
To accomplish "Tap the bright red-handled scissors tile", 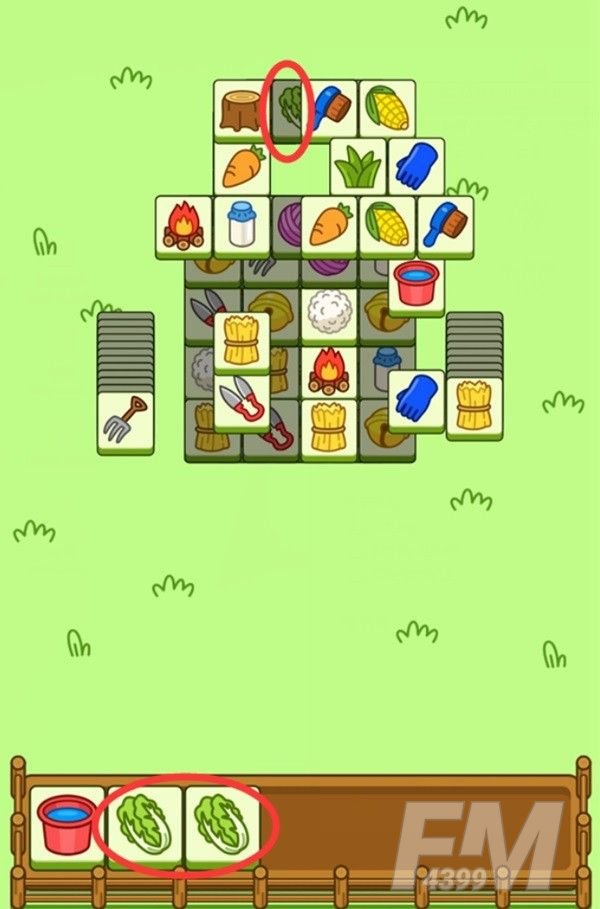I will click(x=241, y=401).
